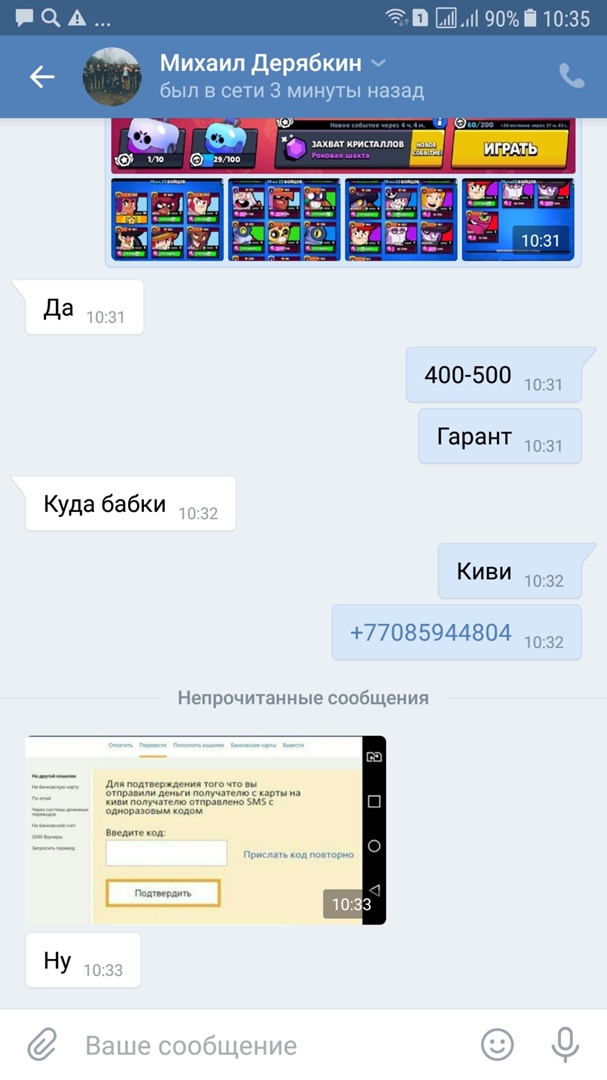Open Михаил Дерябкин's profile avatar
607x1080 pixels.
[111, 76]
